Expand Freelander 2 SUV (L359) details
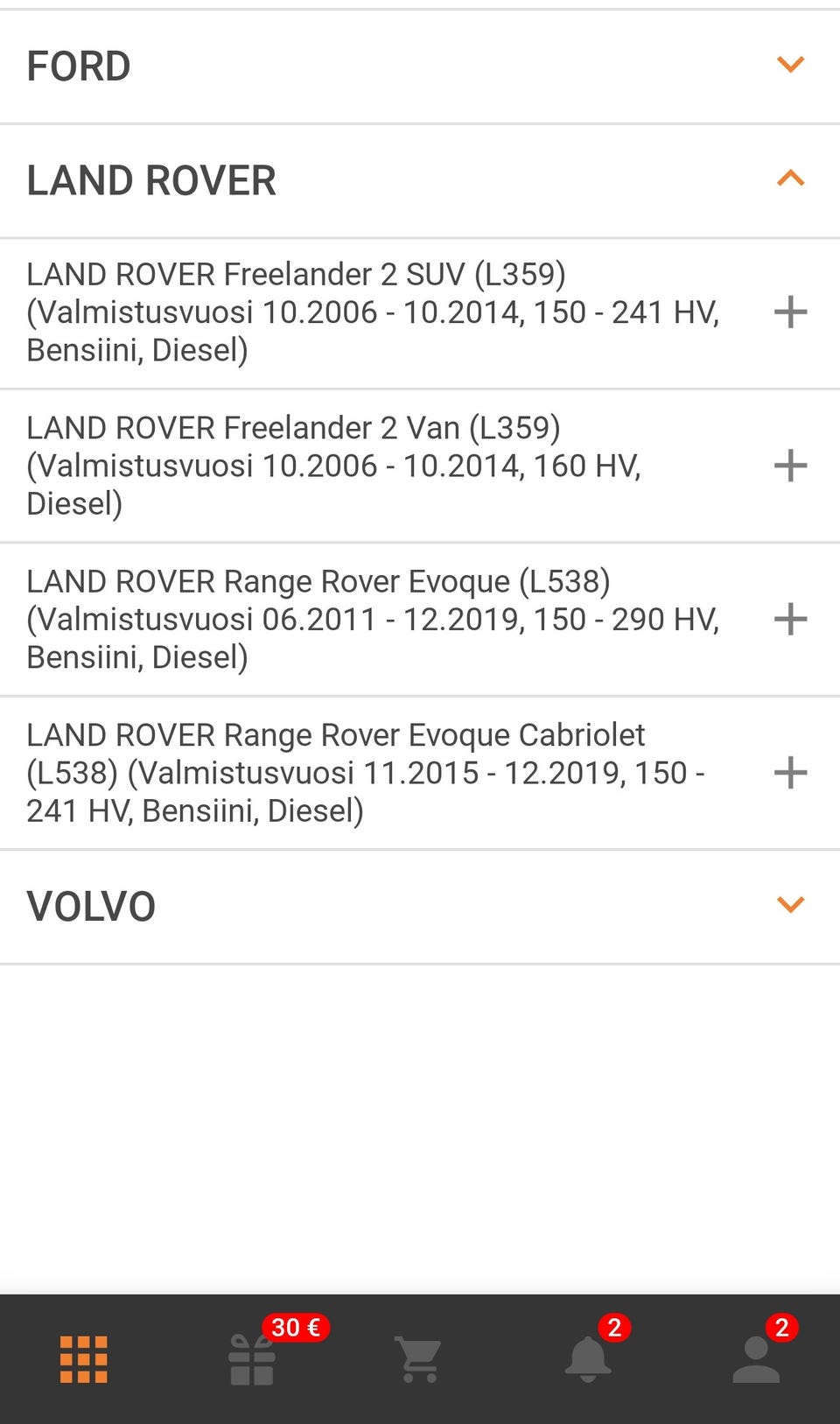 pyautogui.click(x=790, y=312)
